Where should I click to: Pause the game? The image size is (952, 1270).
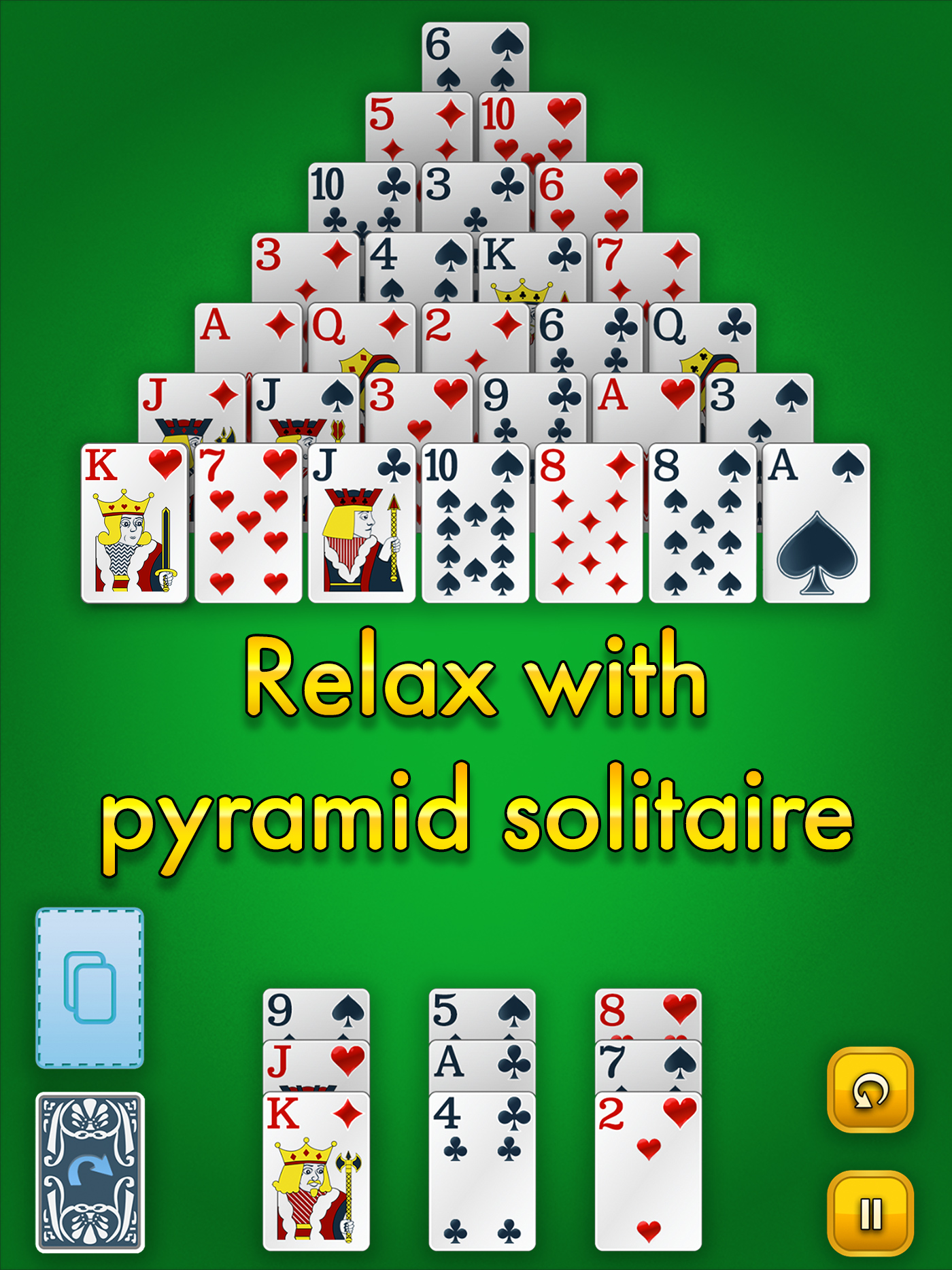pyautogui.click(x=870, y=1213)
